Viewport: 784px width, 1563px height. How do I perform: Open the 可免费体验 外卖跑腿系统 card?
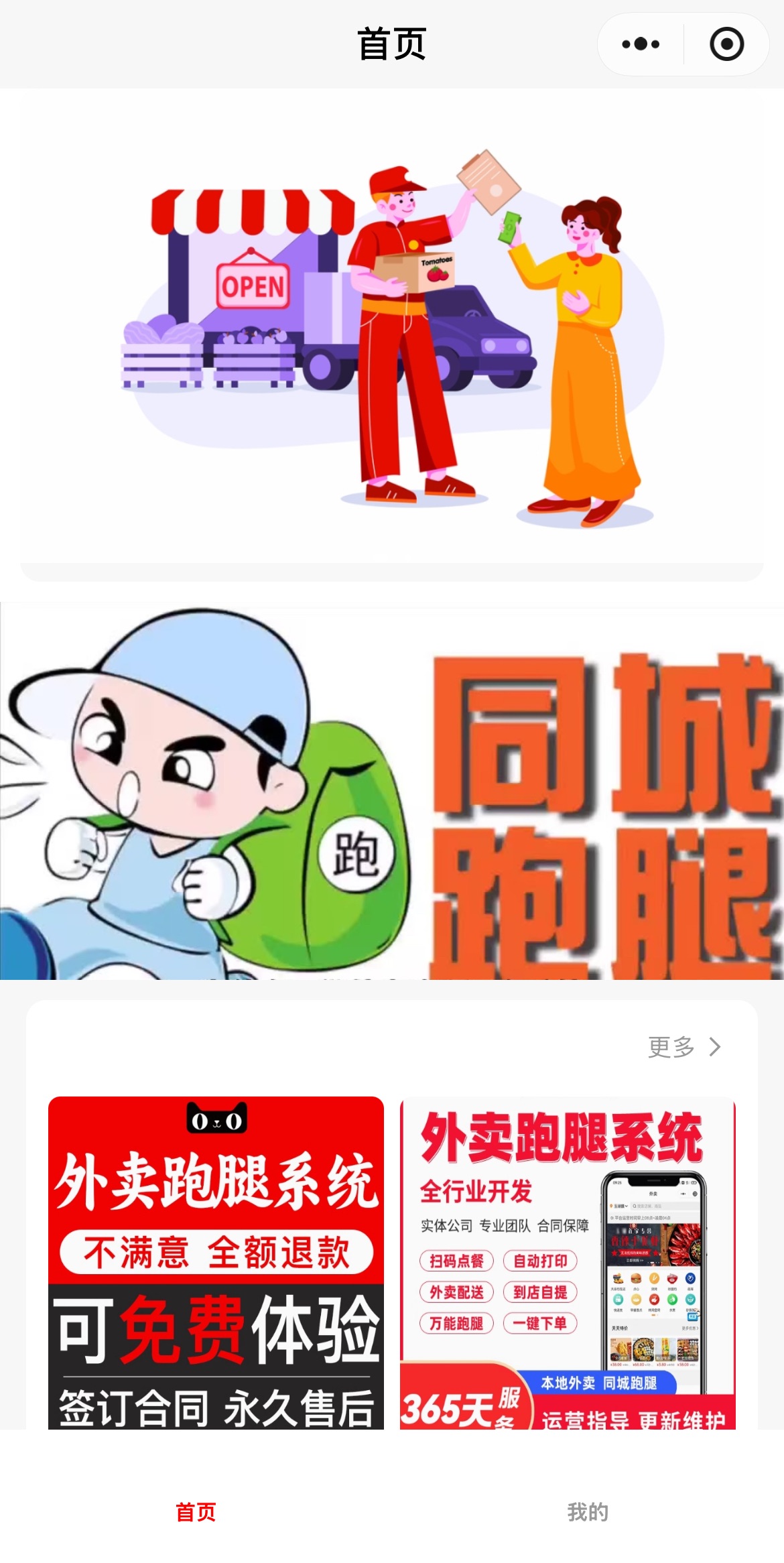[x=216, y=1263]
